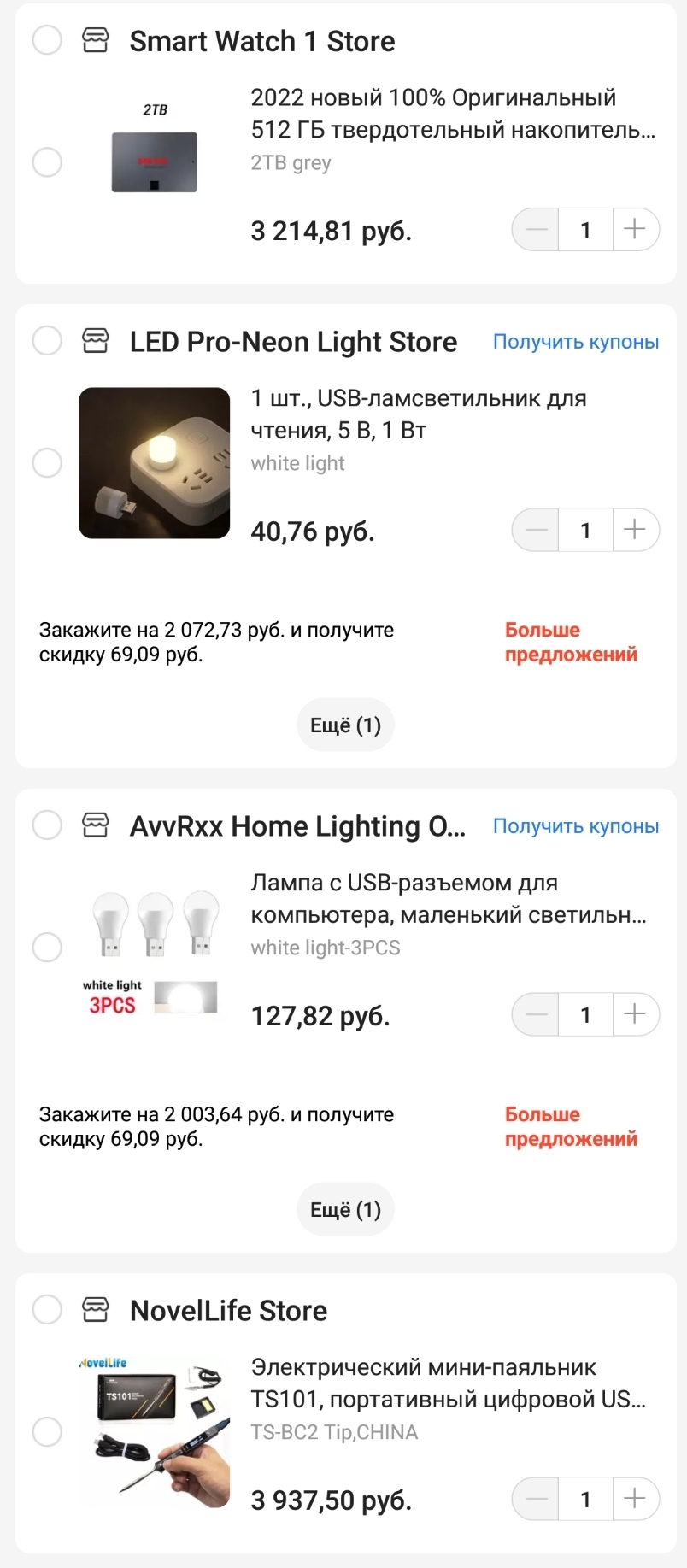Increase quantity of the 127,82 руб. lamps
The height and width of the screenshot is (1568, 687).
click(x=635, y=1015)
